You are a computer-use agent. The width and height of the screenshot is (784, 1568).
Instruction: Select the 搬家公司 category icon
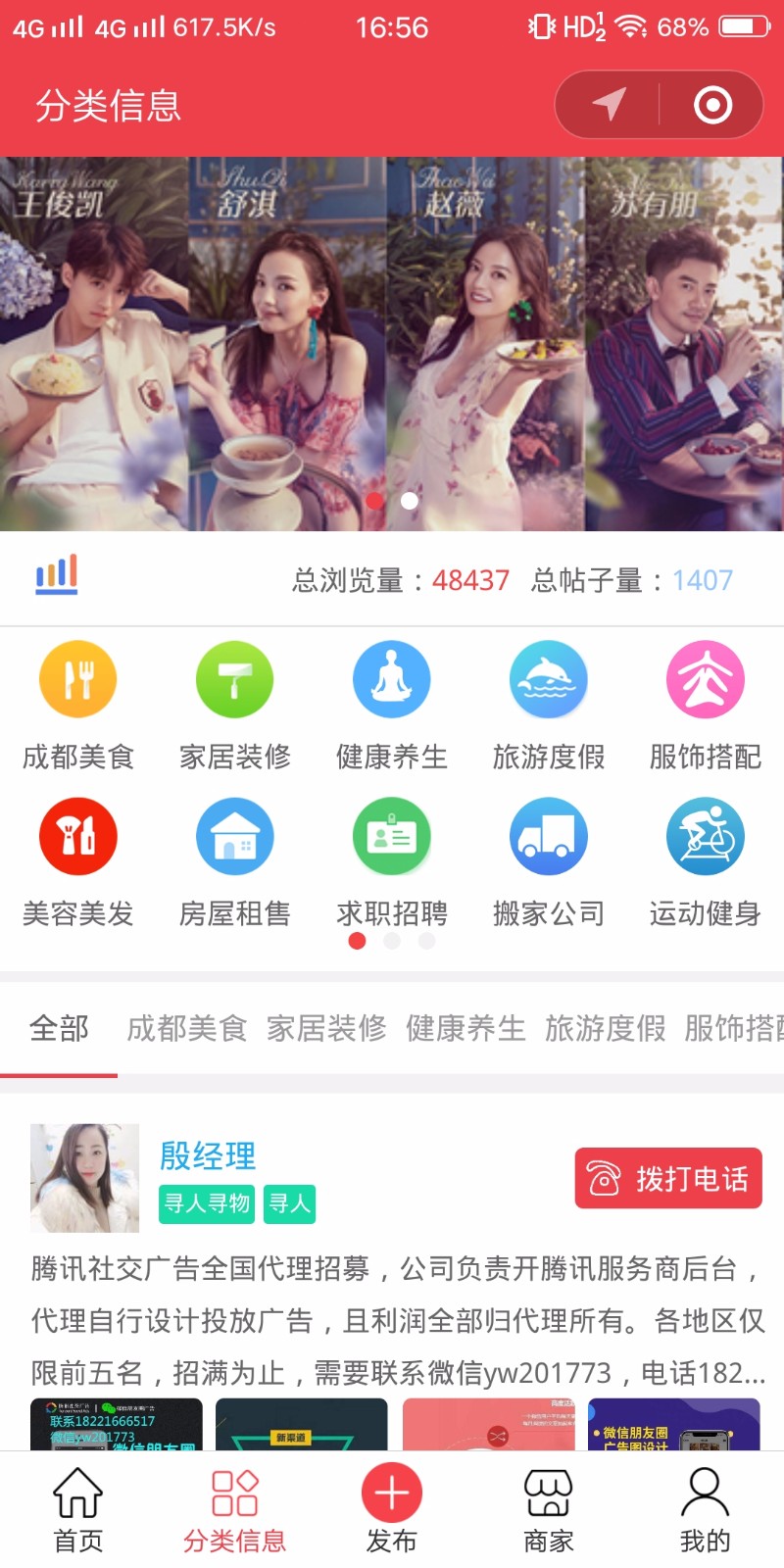[549, 837]
